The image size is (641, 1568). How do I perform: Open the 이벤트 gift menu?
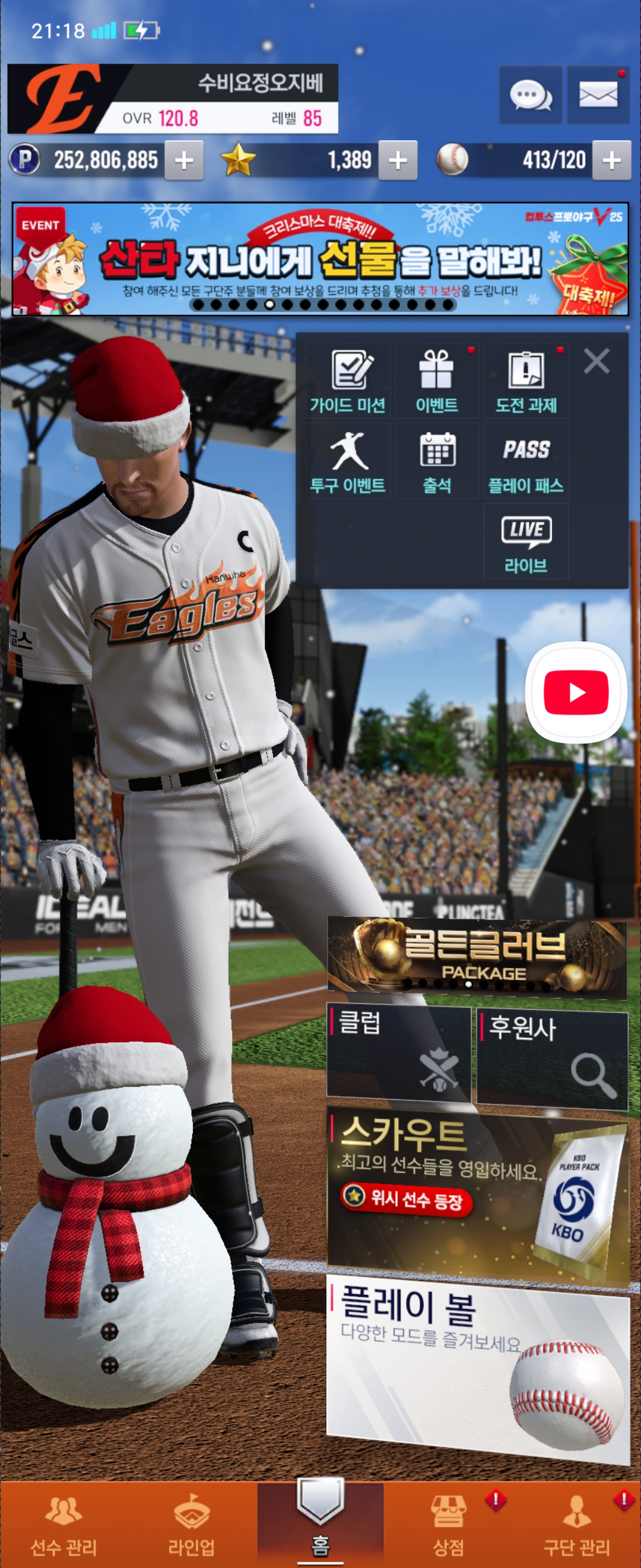(x=437, y=381)
